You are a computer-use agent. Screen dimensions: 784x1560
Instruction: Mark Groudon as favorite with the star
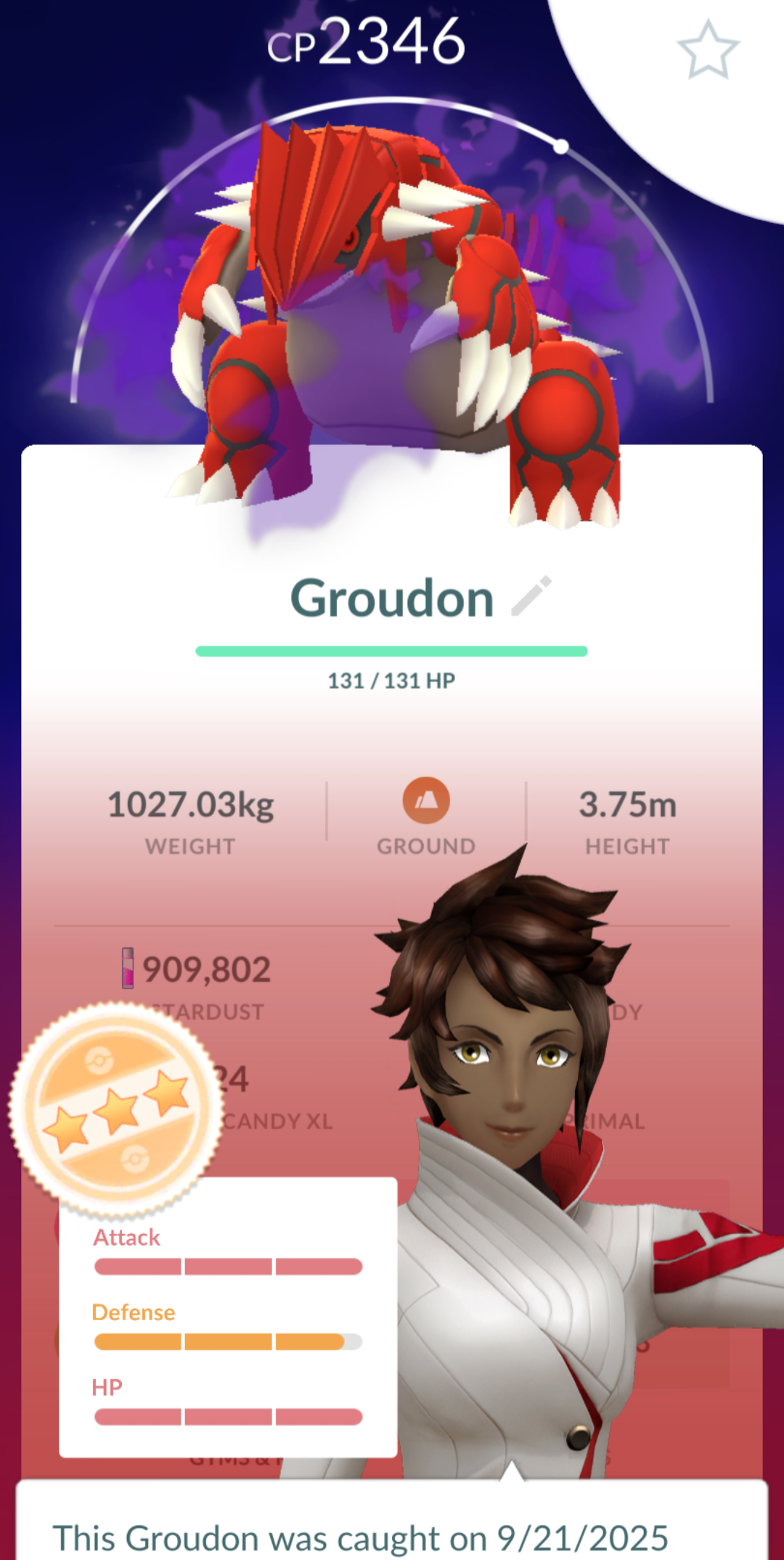click(x=708, y=49)
